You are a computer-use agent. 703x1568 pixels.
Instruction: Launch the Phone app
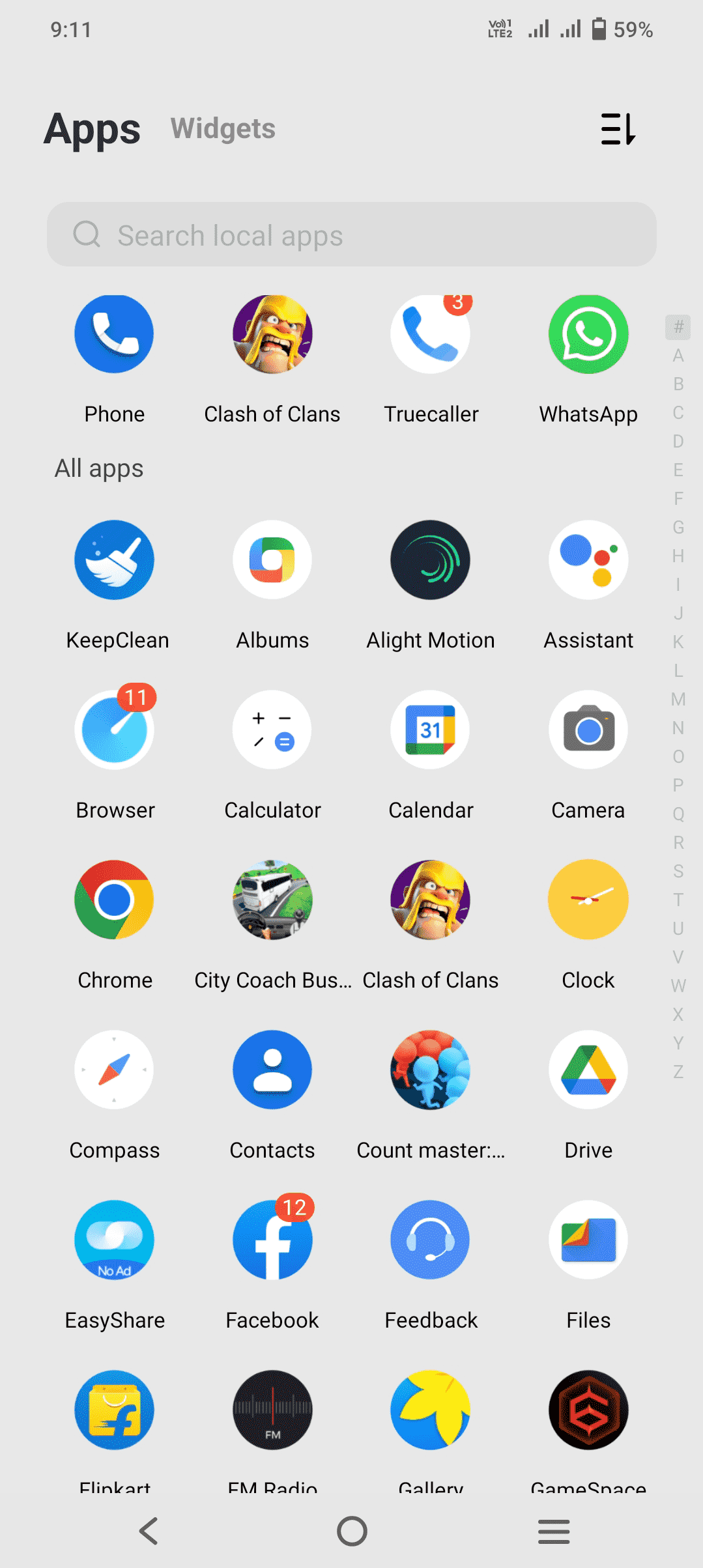[114, 334]
